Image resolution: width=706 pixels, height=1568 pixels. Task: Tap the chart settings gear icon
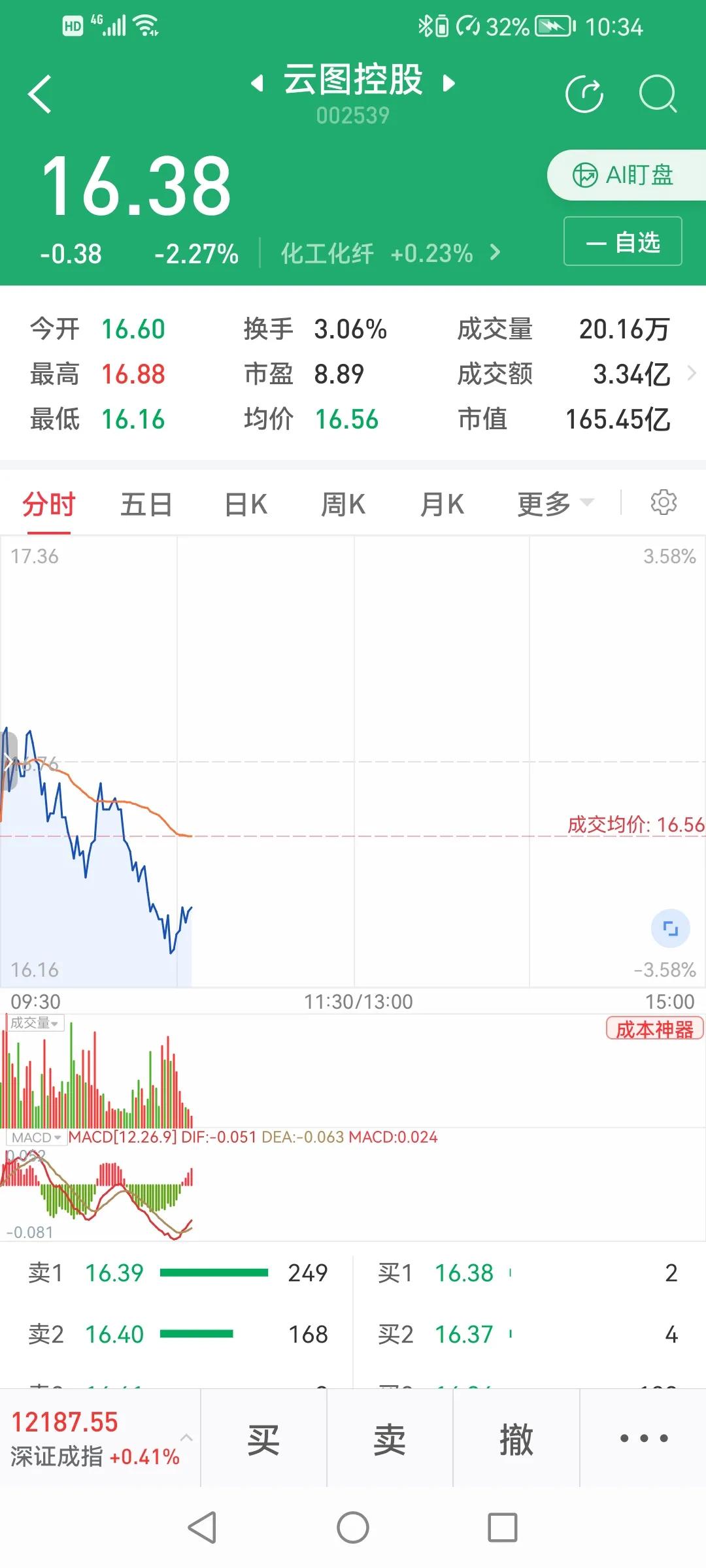[664, 502]
